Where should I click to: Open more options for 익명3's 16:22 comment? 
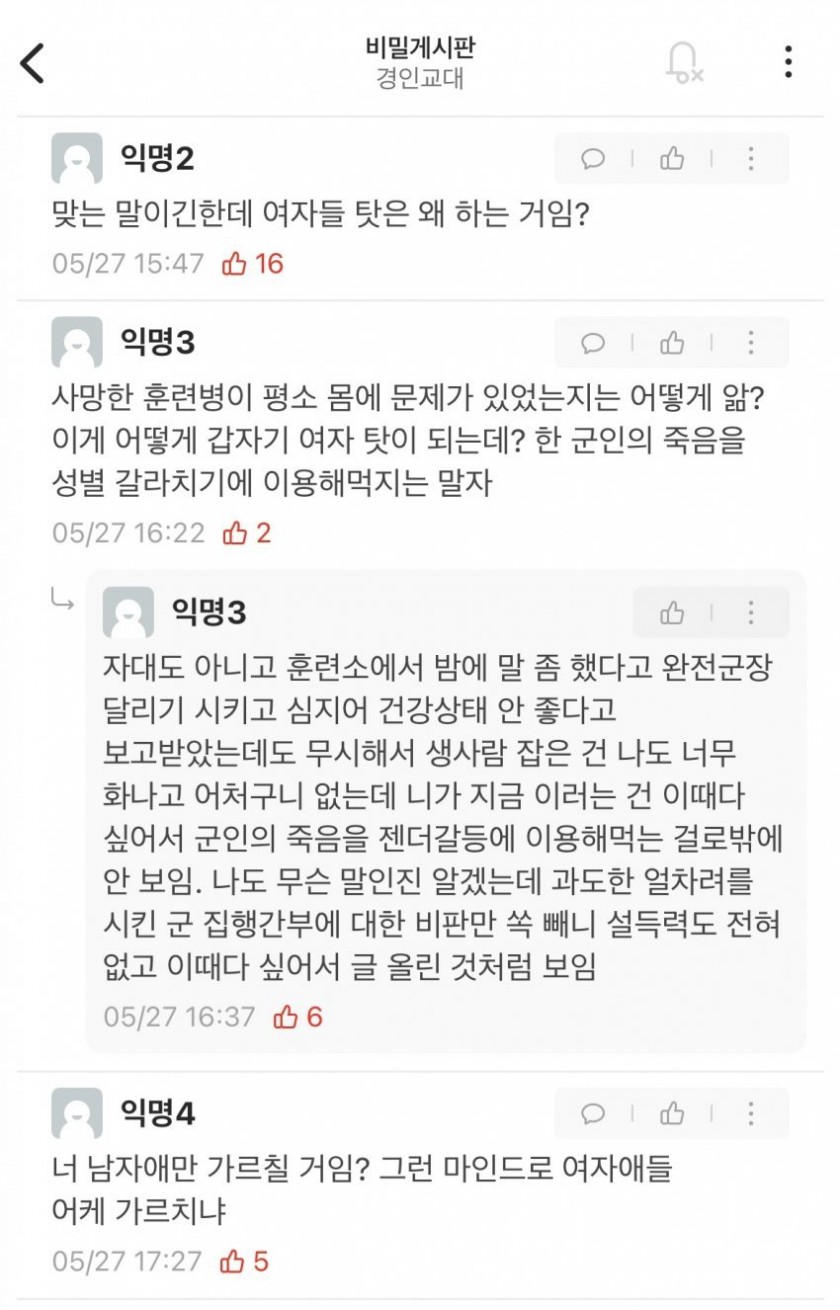[750, 343]
